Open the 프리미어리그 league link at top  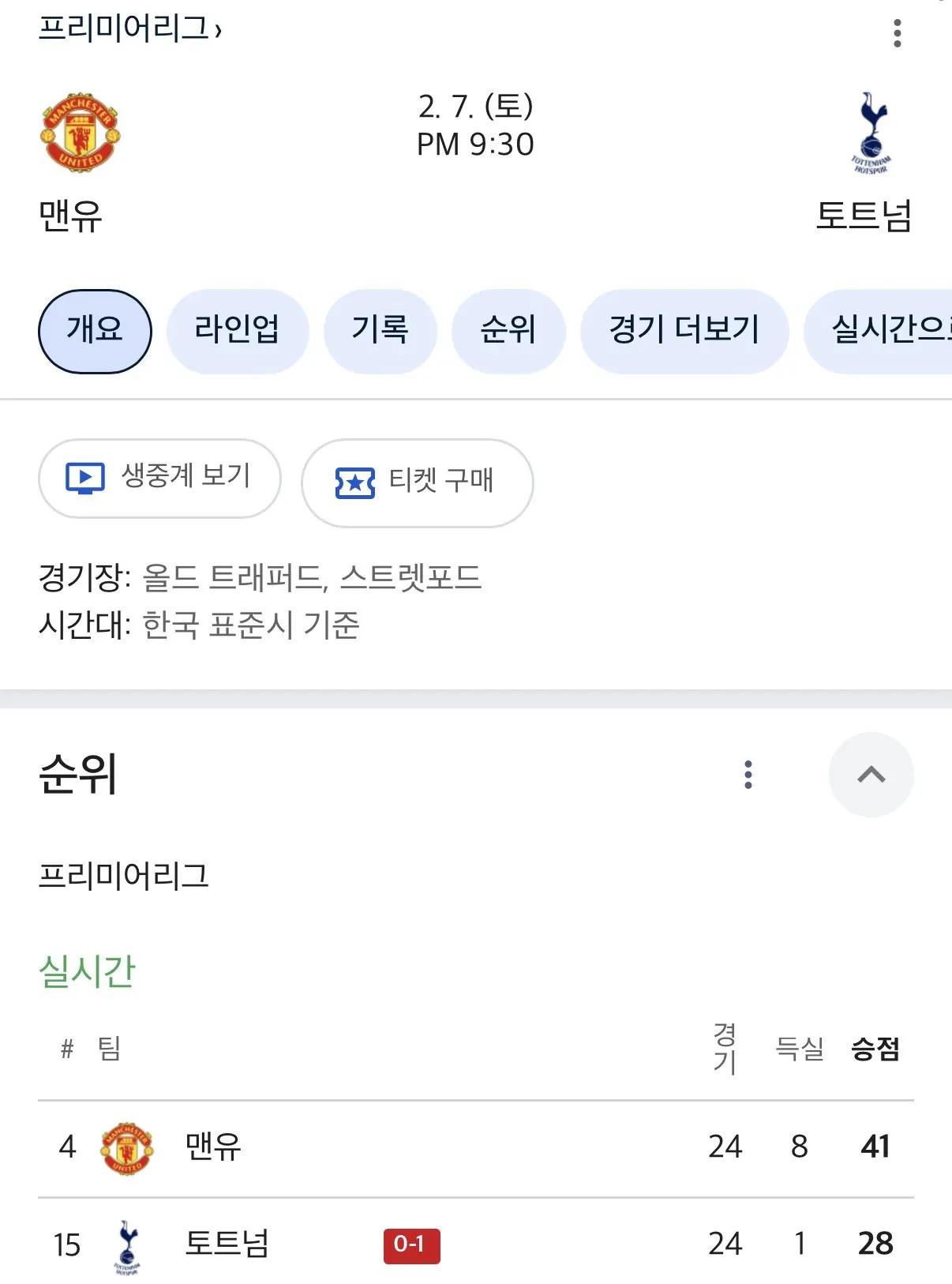pos(129,29)
